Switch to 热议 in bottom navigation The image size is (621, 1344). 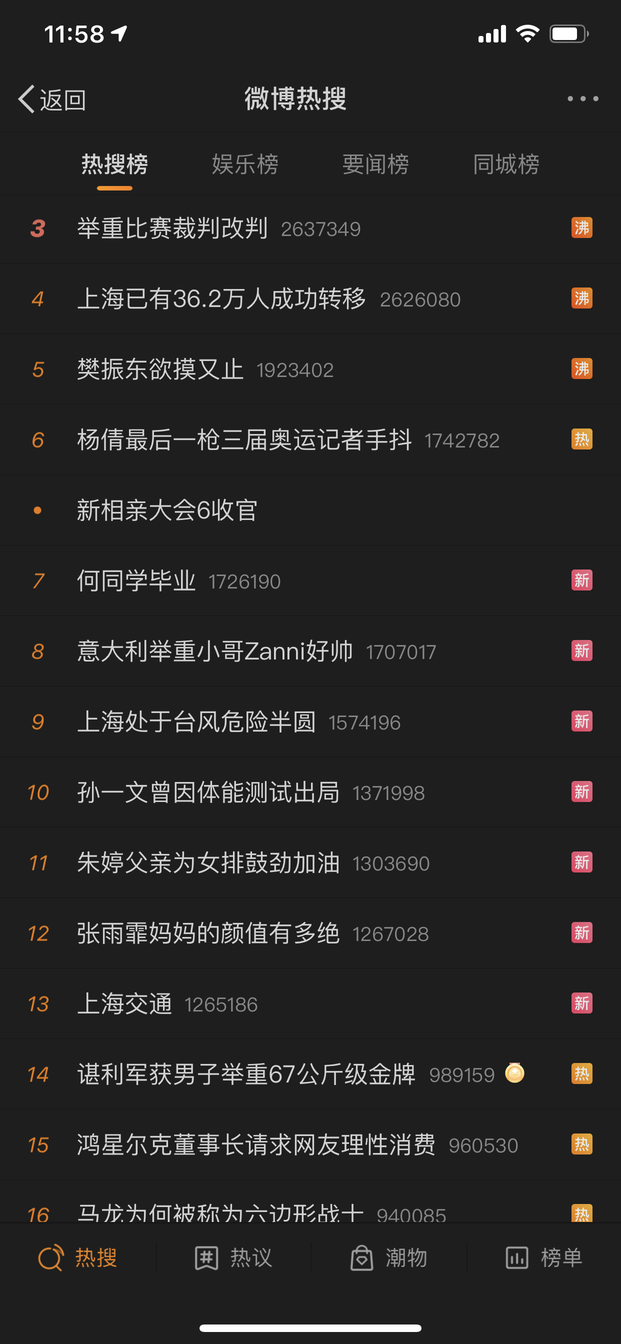tap(233, 1258)
